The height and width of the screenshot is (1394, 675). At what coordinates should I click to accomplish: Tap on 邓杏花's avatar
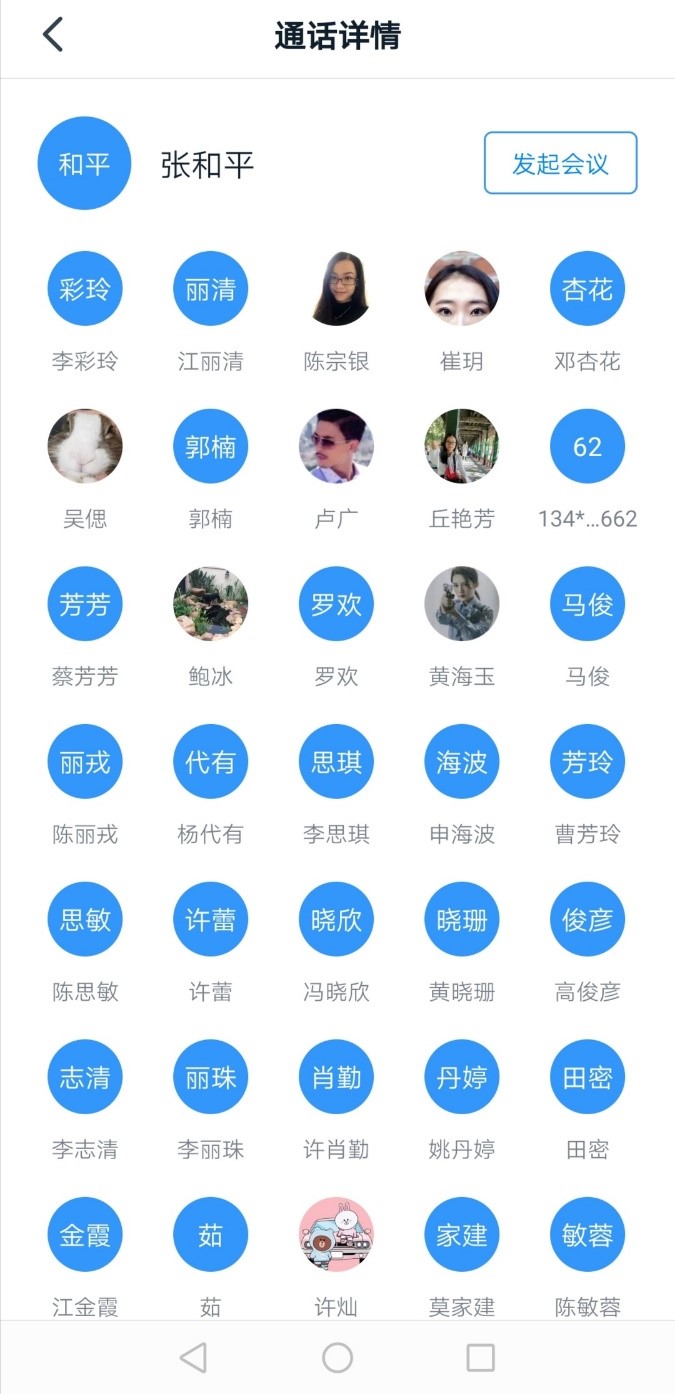pyautogui.click(x=587, y=289)
